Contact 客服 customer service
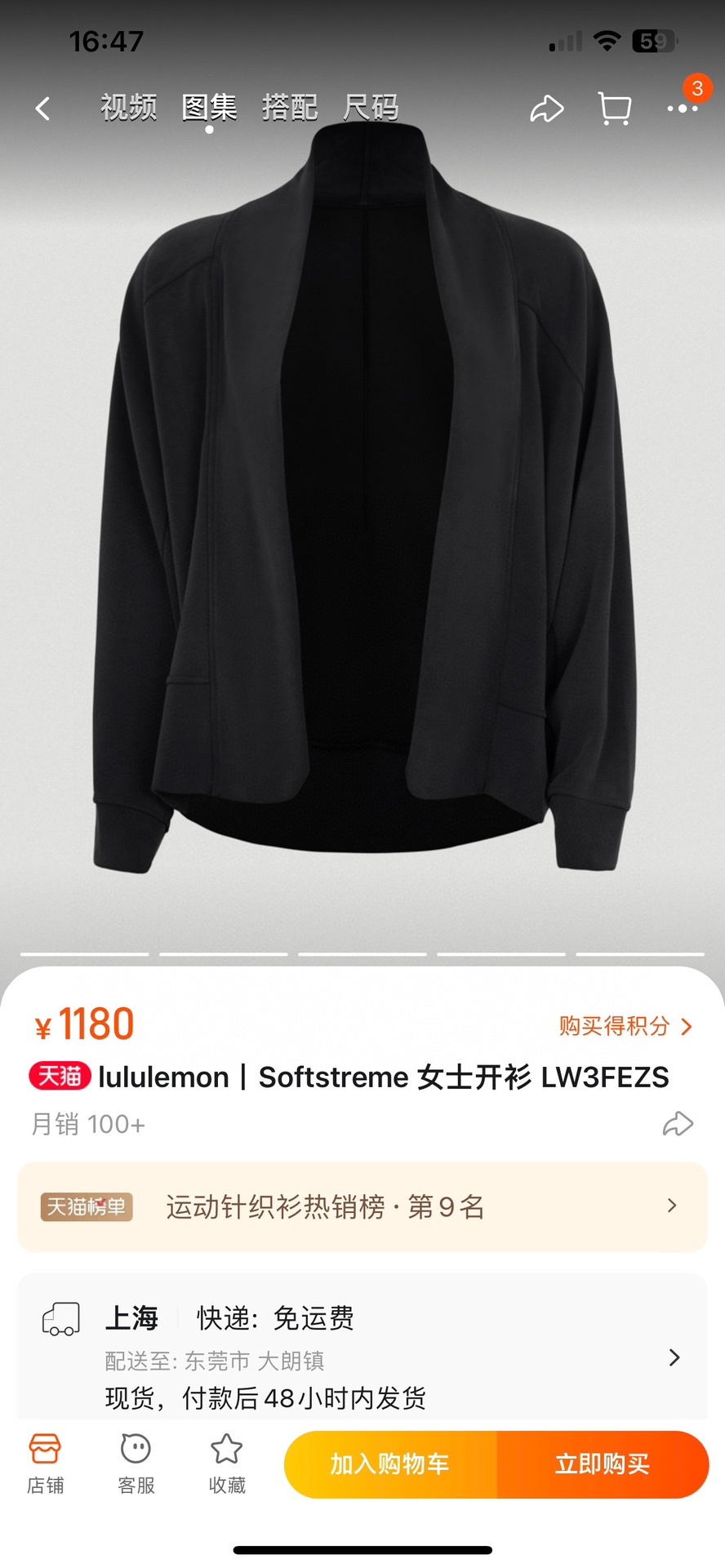The height and width of the screenshot is (1568, 725). [x=136, y=1464]
